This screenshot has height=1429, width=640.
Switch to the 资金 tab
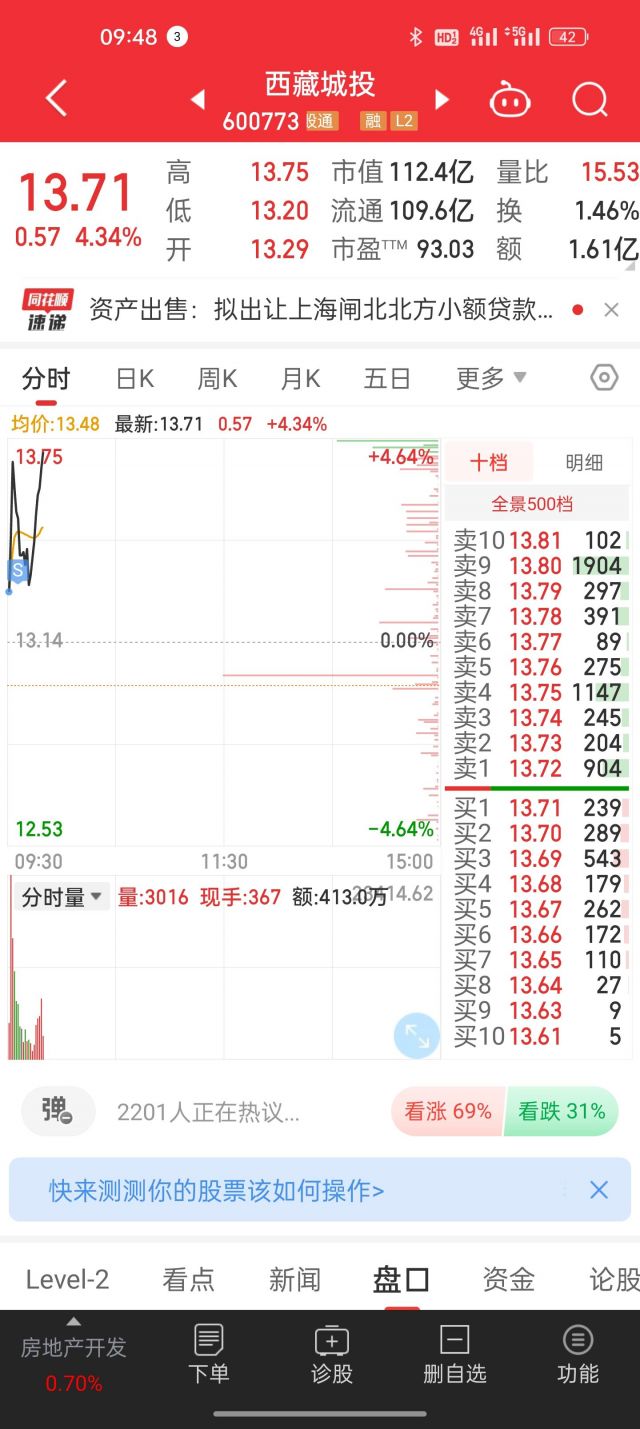click(508, 1279)
